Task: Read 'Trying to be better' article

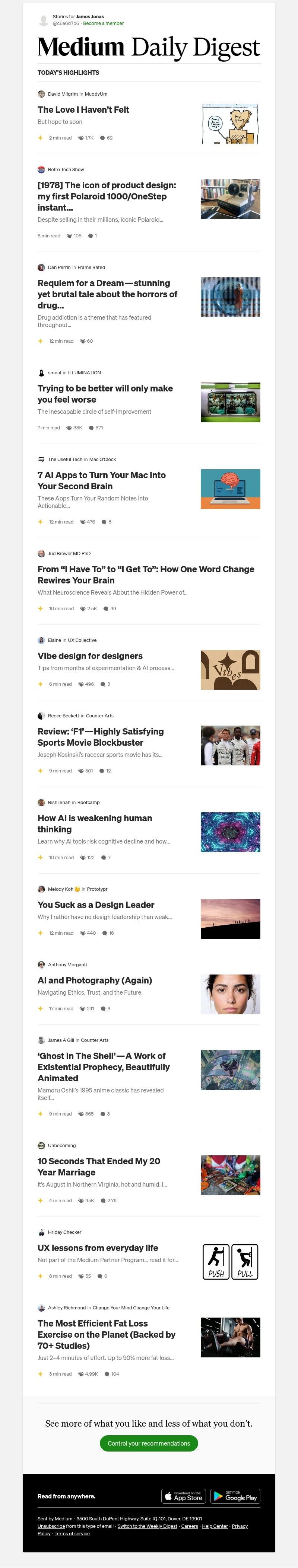Action: pos(105,394)
